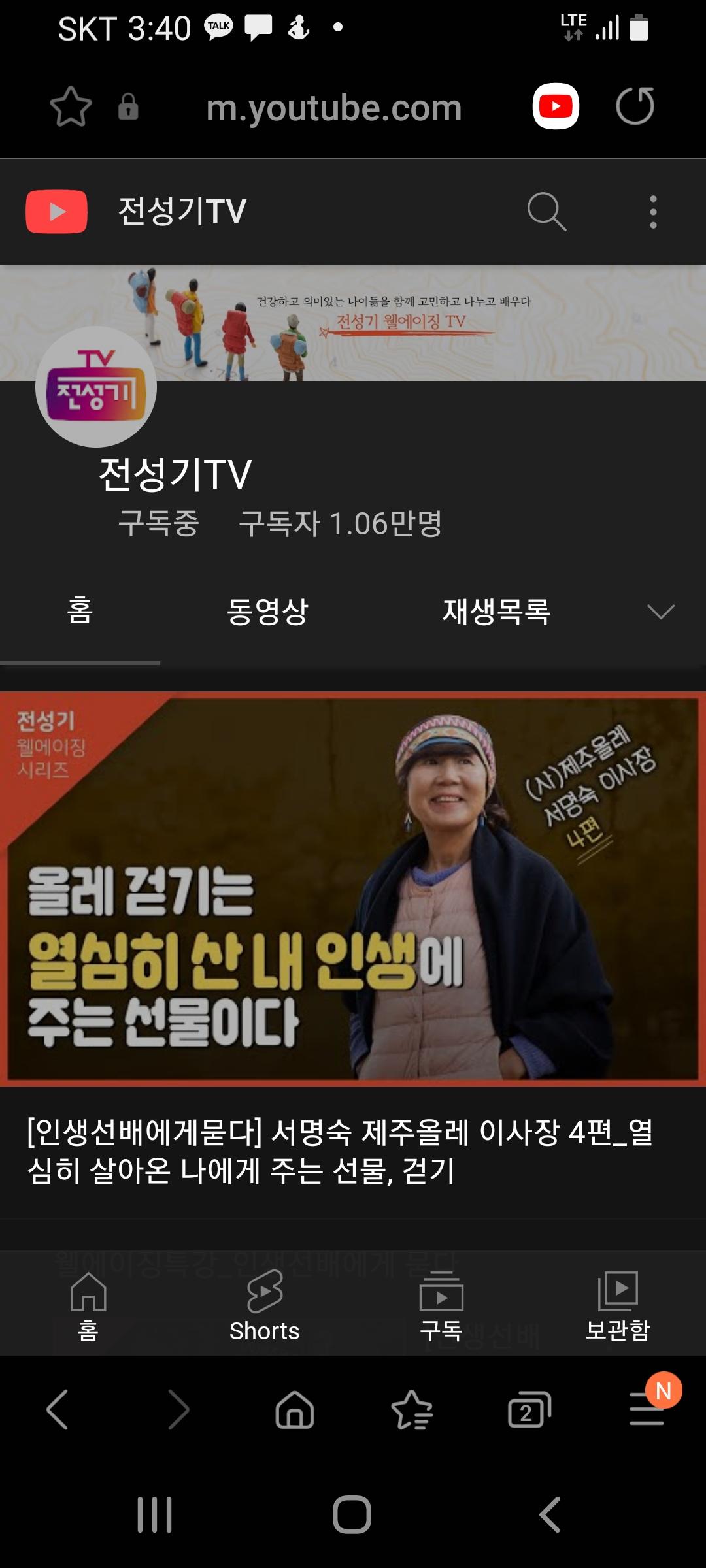Image resolution: width=706 pixels, height=1568 pixels.
Task: Reload the page
Action: (635, 106)
